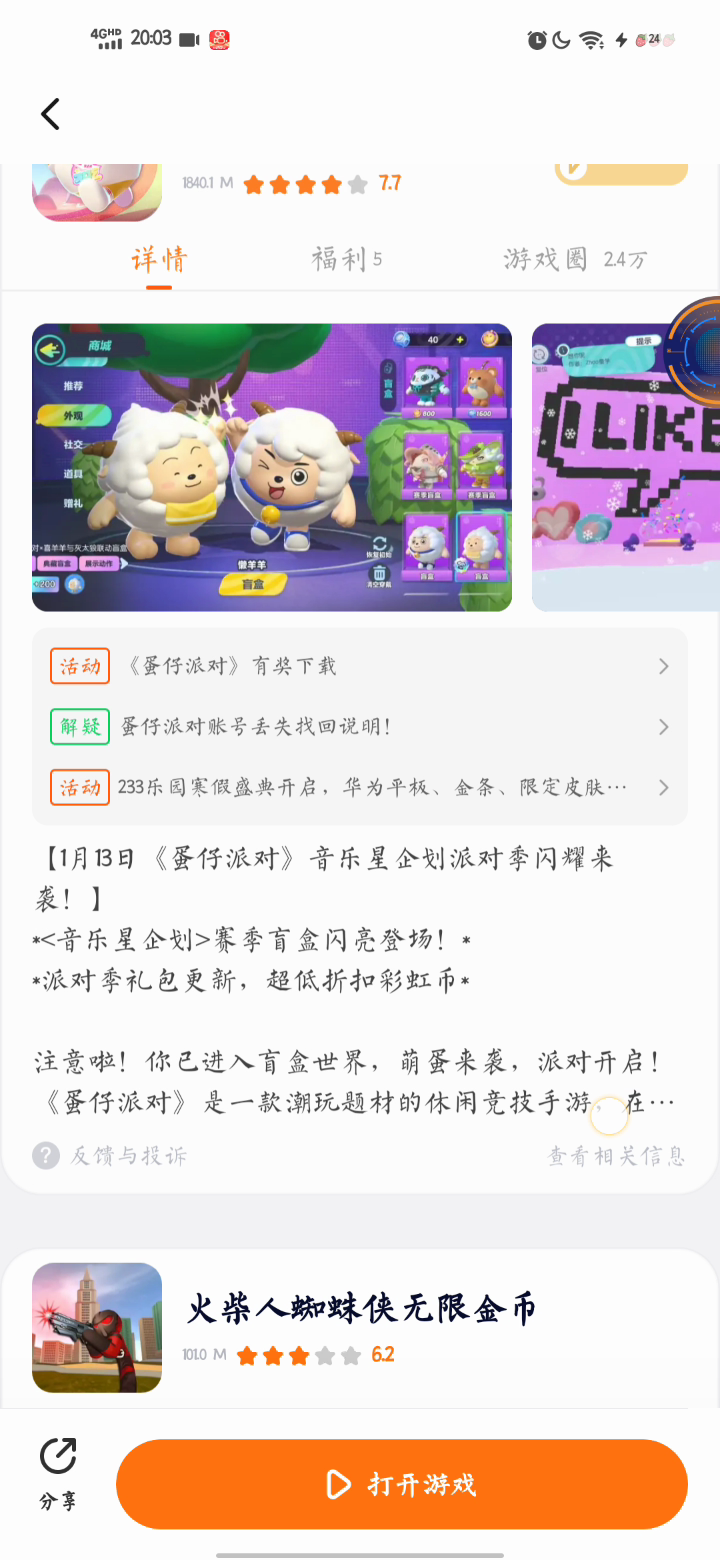This screenshot has width=720, height=1560.
Task: Open the LIKE pixel art screenshot
Action: (626, 467)
